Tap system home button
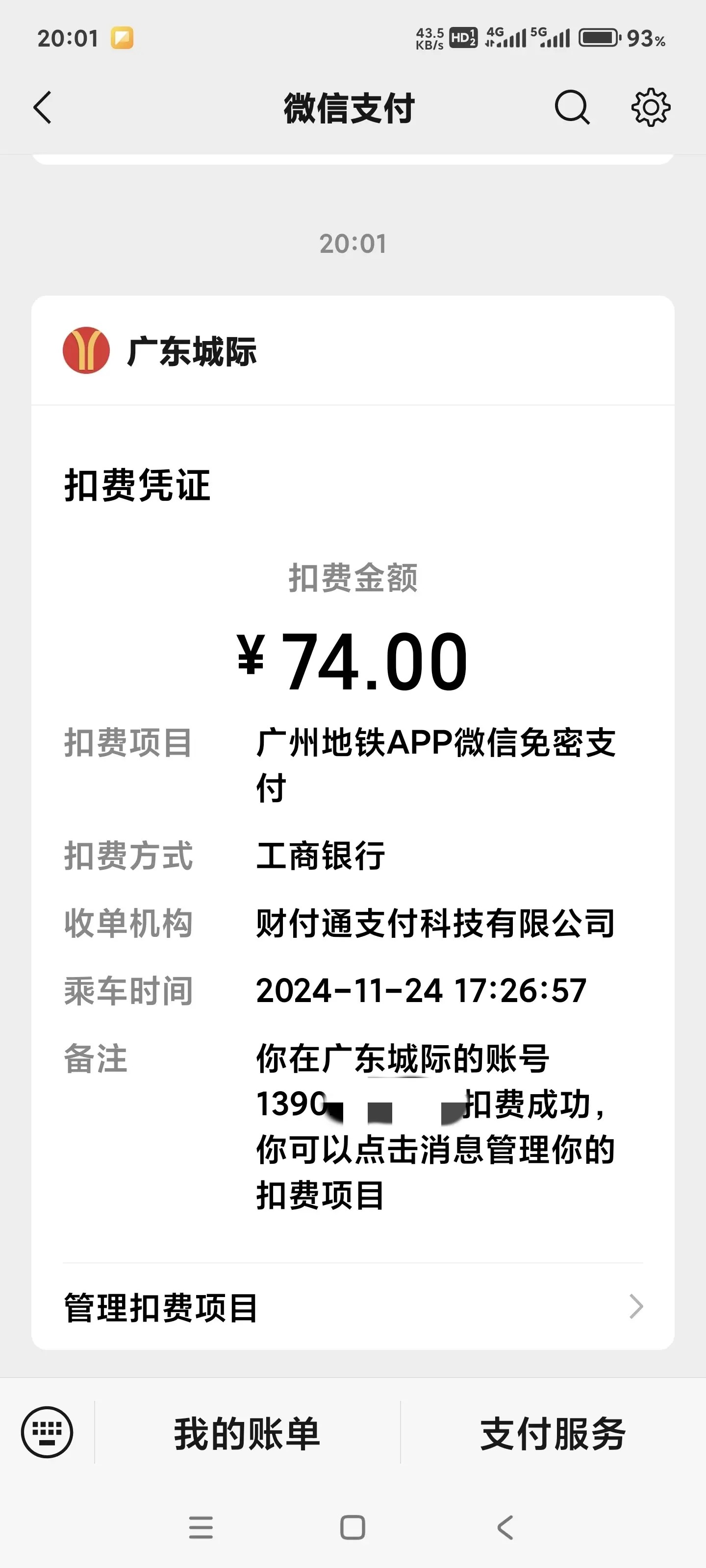 353,1527
